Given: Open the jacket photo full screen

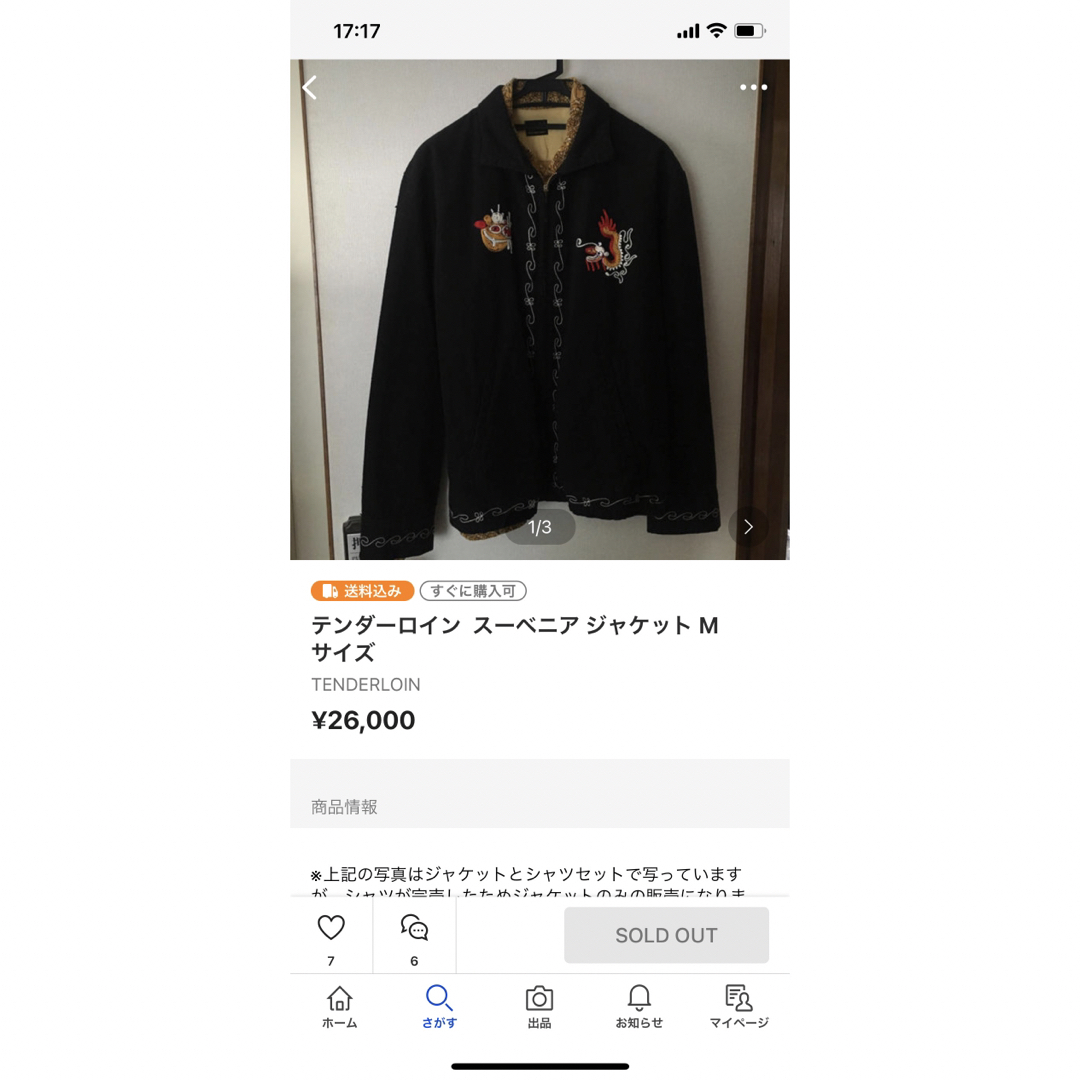Looking at the screenshot, I should tap(540, 300).
